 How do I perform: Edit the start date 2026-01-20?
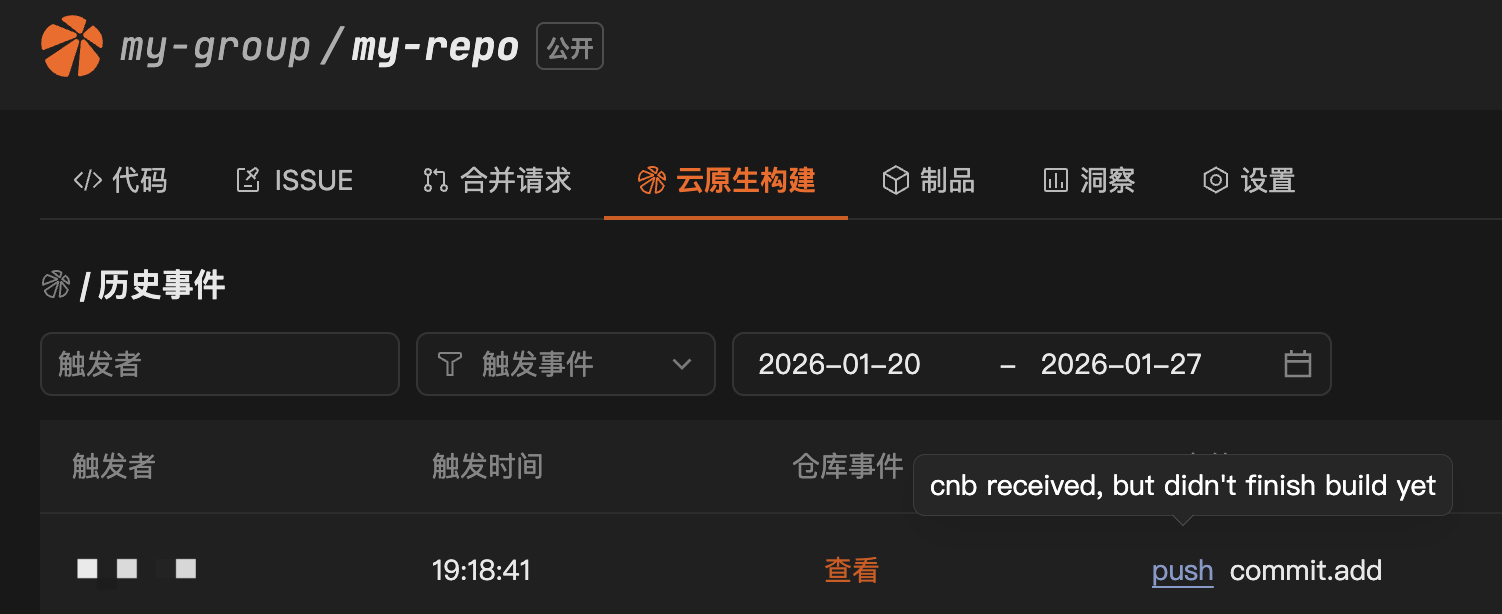[839, 364]
